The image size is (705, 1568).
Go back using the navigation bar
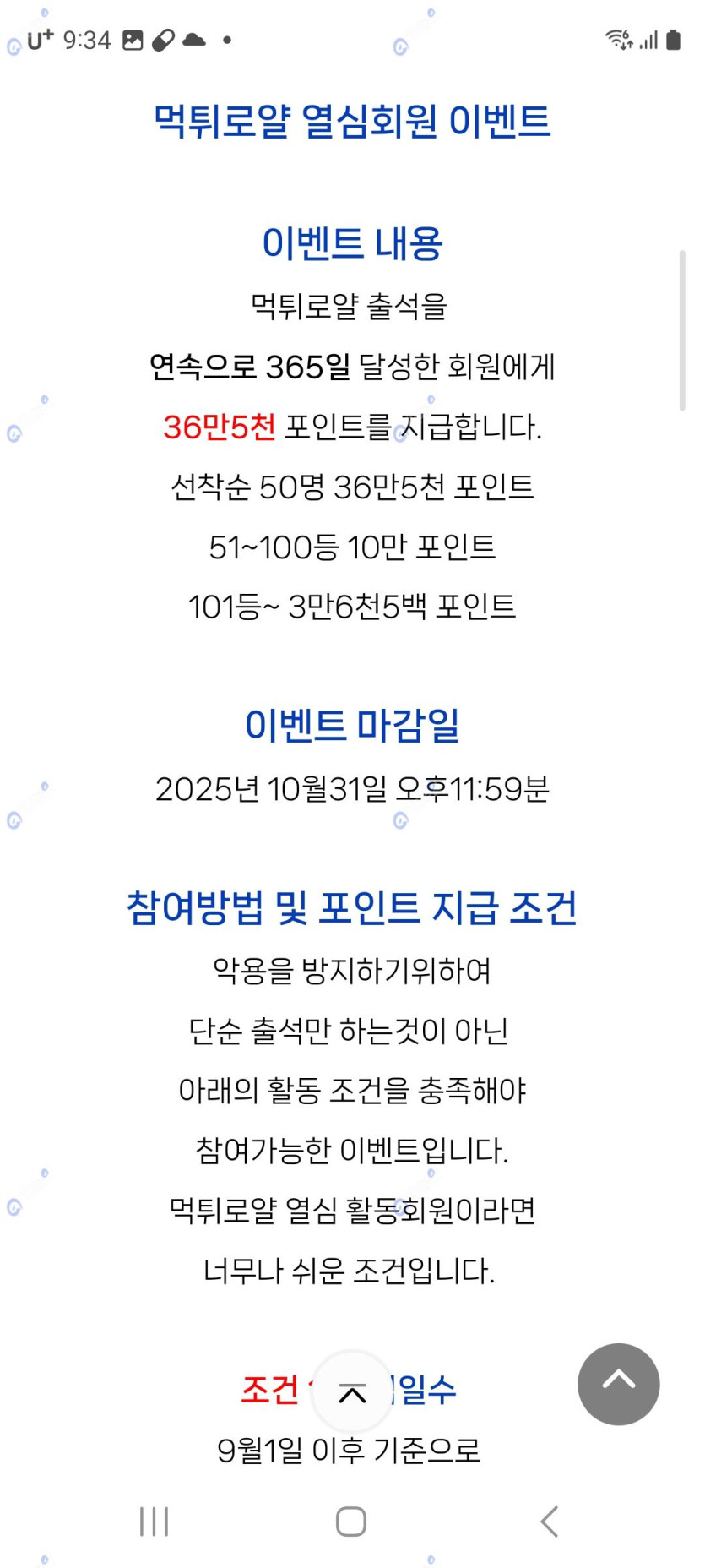pyautogui.click(x=549, y=1522)
